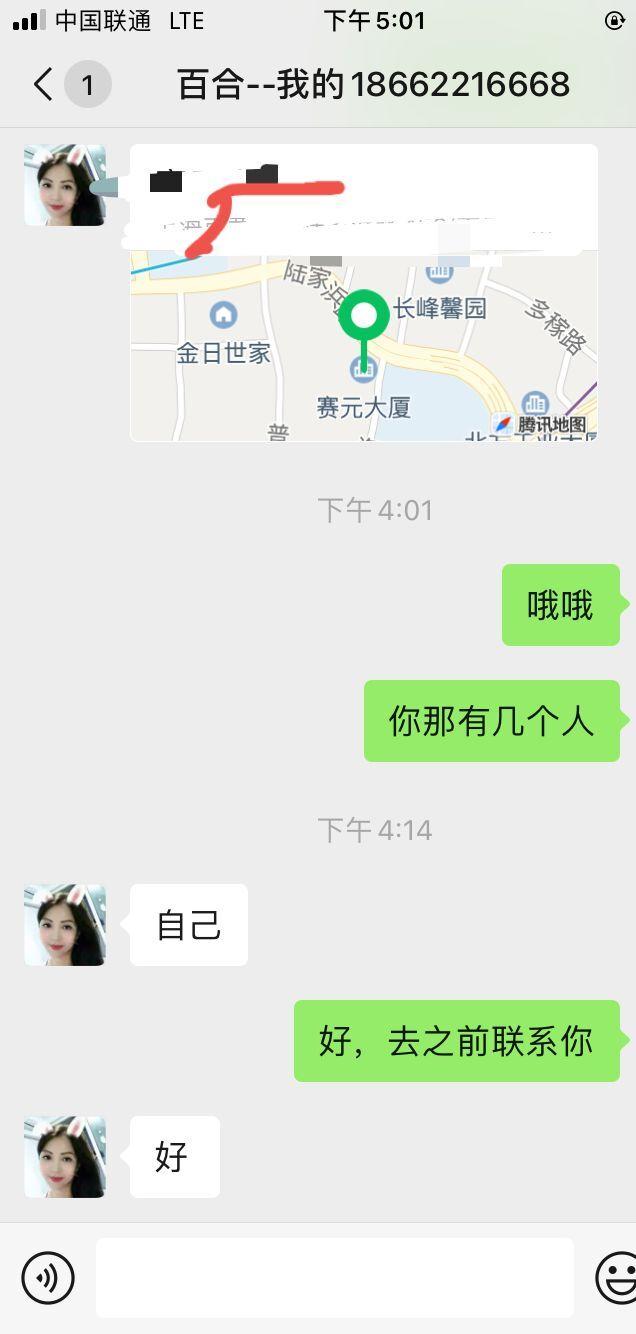View contact avatar beside the map message
This screenshot has width=636, height=1334.
click(65, 185)
